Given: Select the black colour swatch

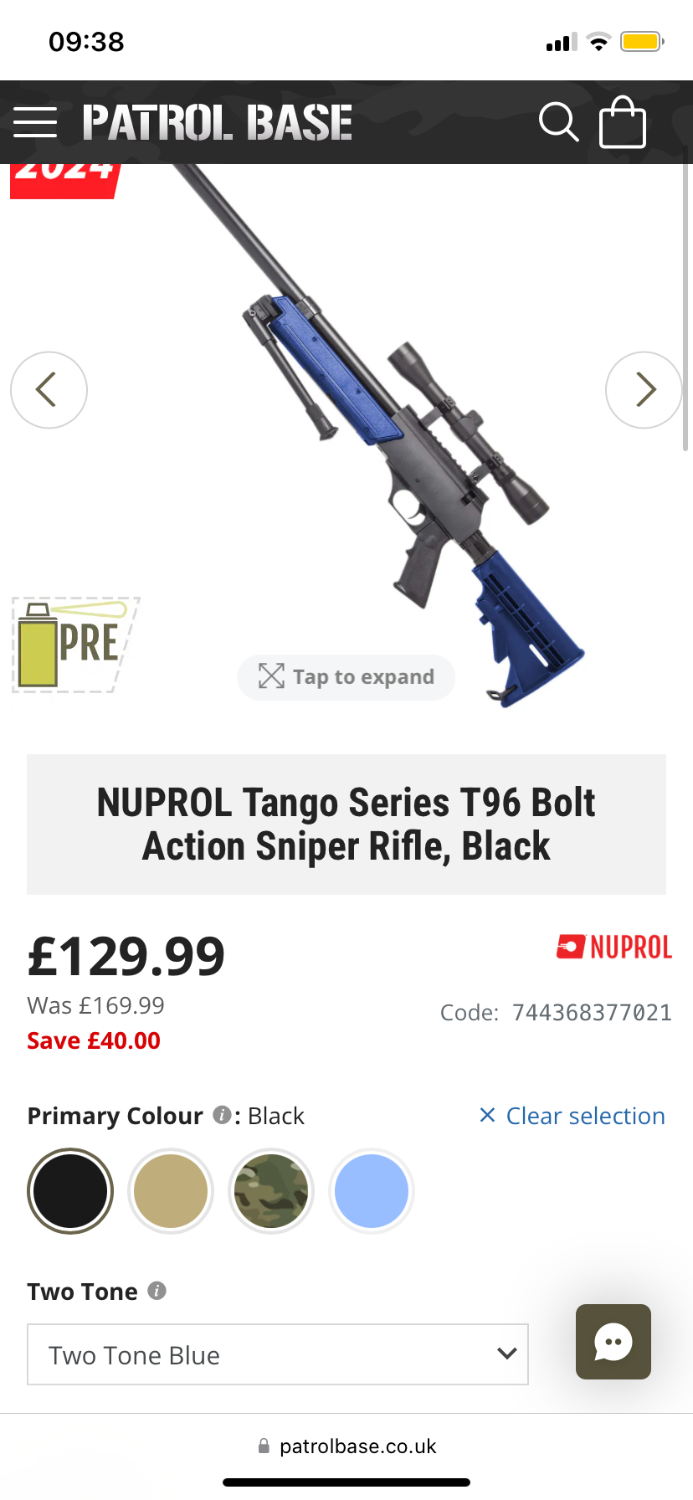Looking at the screenshot, I should pos(70,1191).
